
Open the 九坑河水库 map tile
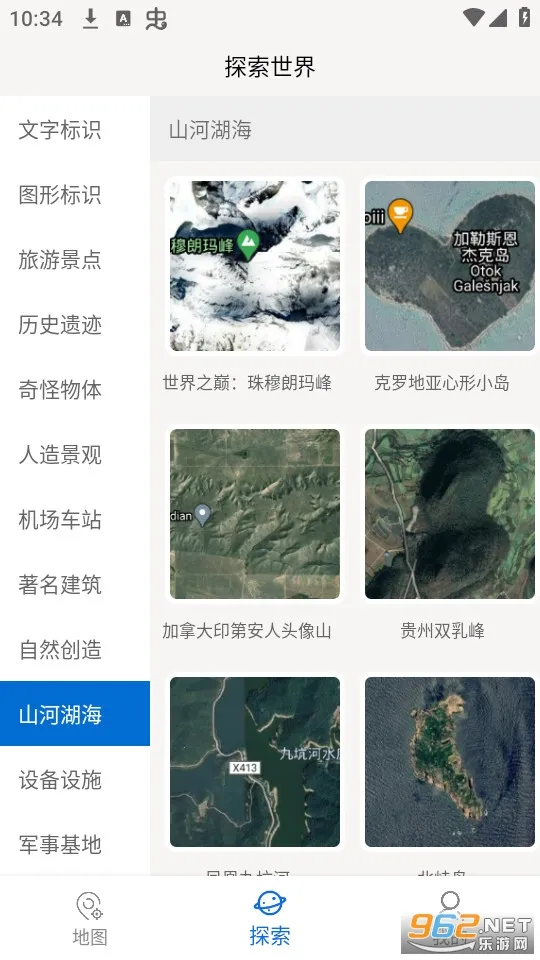(255, 762)
